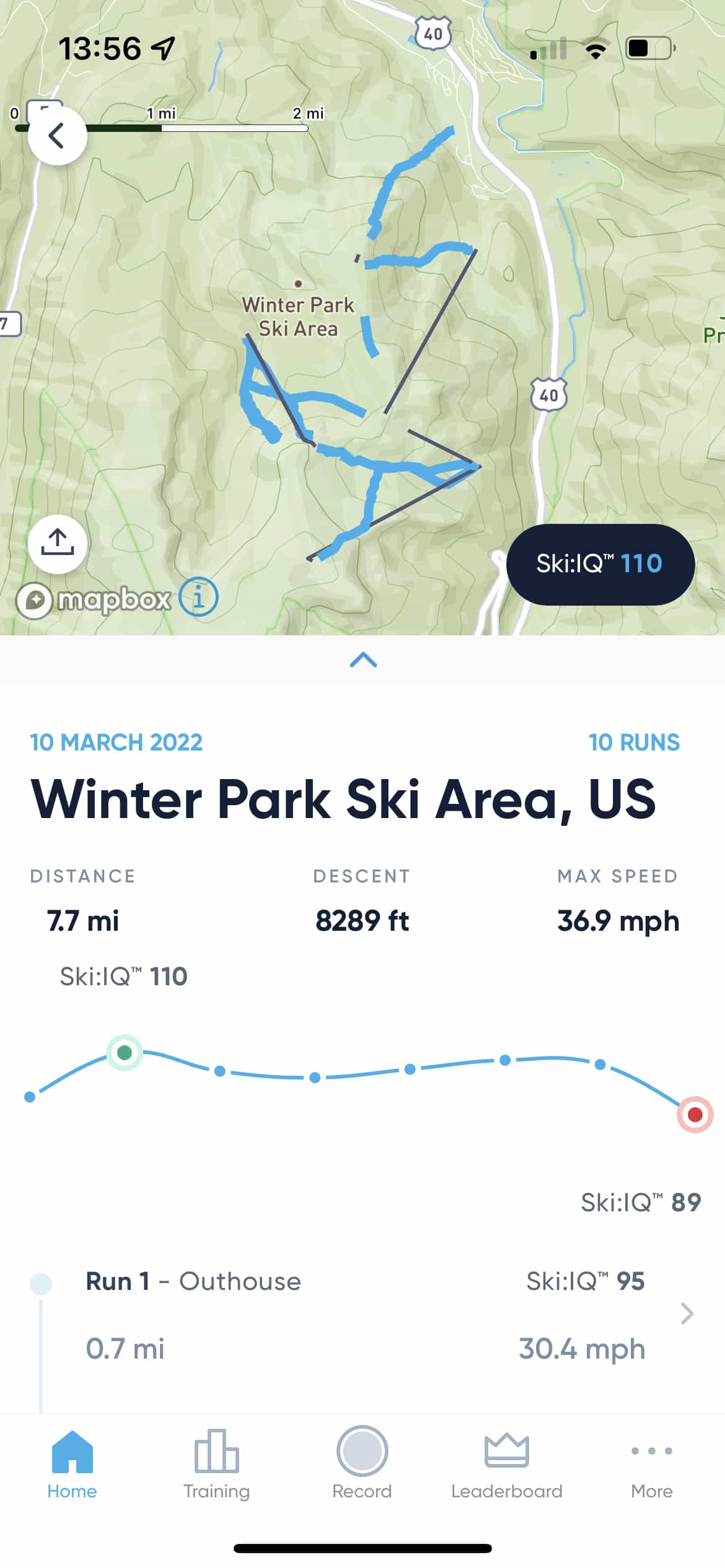Viewport: 725px width, 1568px height.
Task: Open Run 1 Outhouse details
Action: coord(362,1314)
